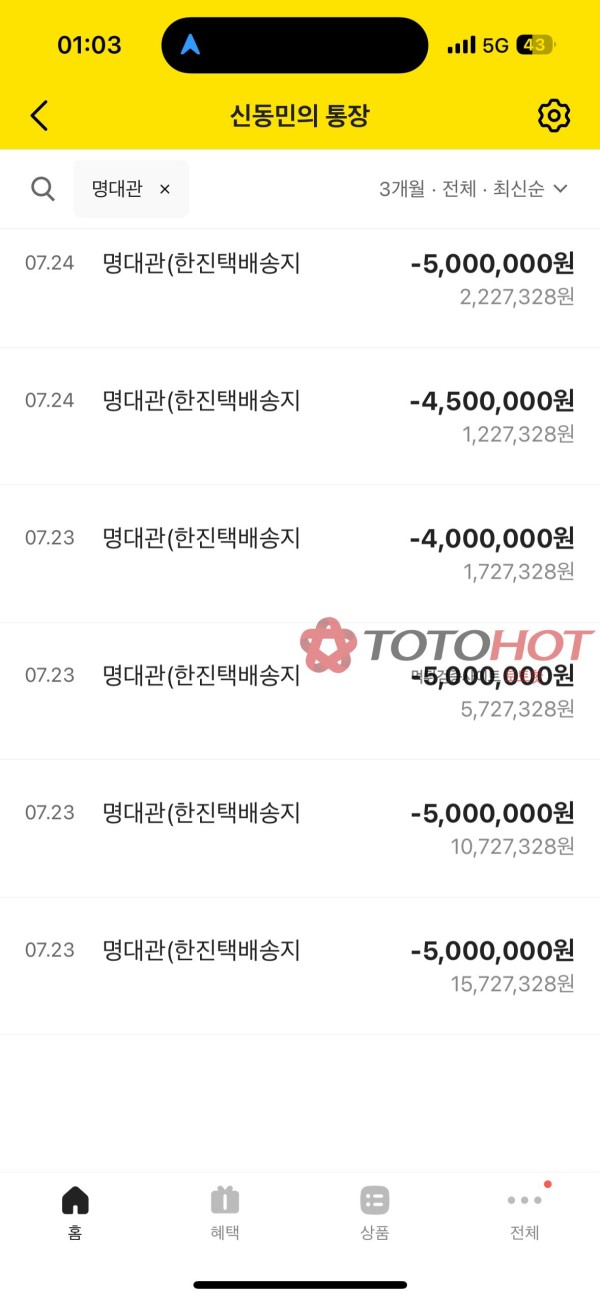Open the -4,500,000원 transaction on 07.24

pos(300,416)
